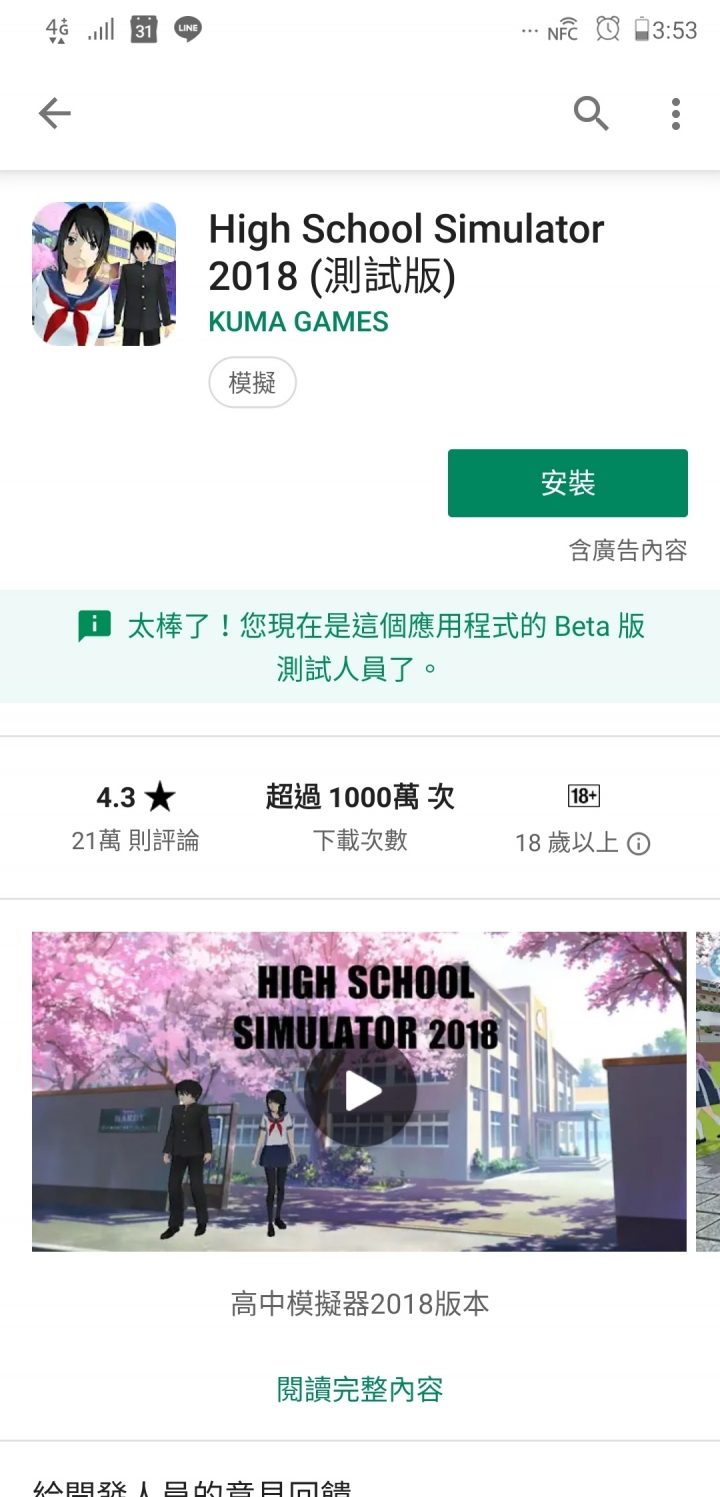This screenshot has width=720, height=1497.
Task: View the 4.3 star rating reviews
Action: pyautogui.click(x=135, y=817)
